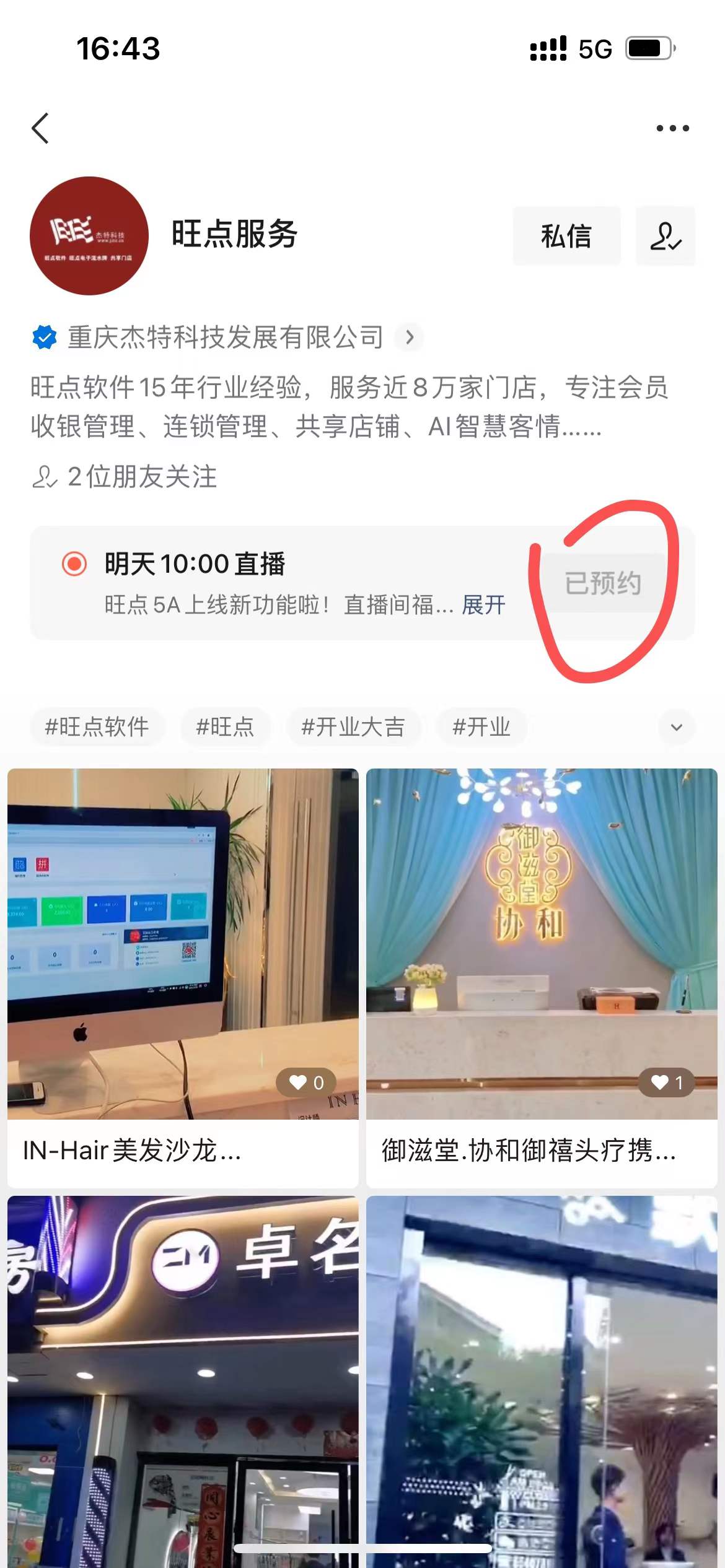The height and width of the screenshot is (1568, 725).
Task: Select the #开业大吉 hashtag chip
Action: pyautogui.click(x=353, y=726)
